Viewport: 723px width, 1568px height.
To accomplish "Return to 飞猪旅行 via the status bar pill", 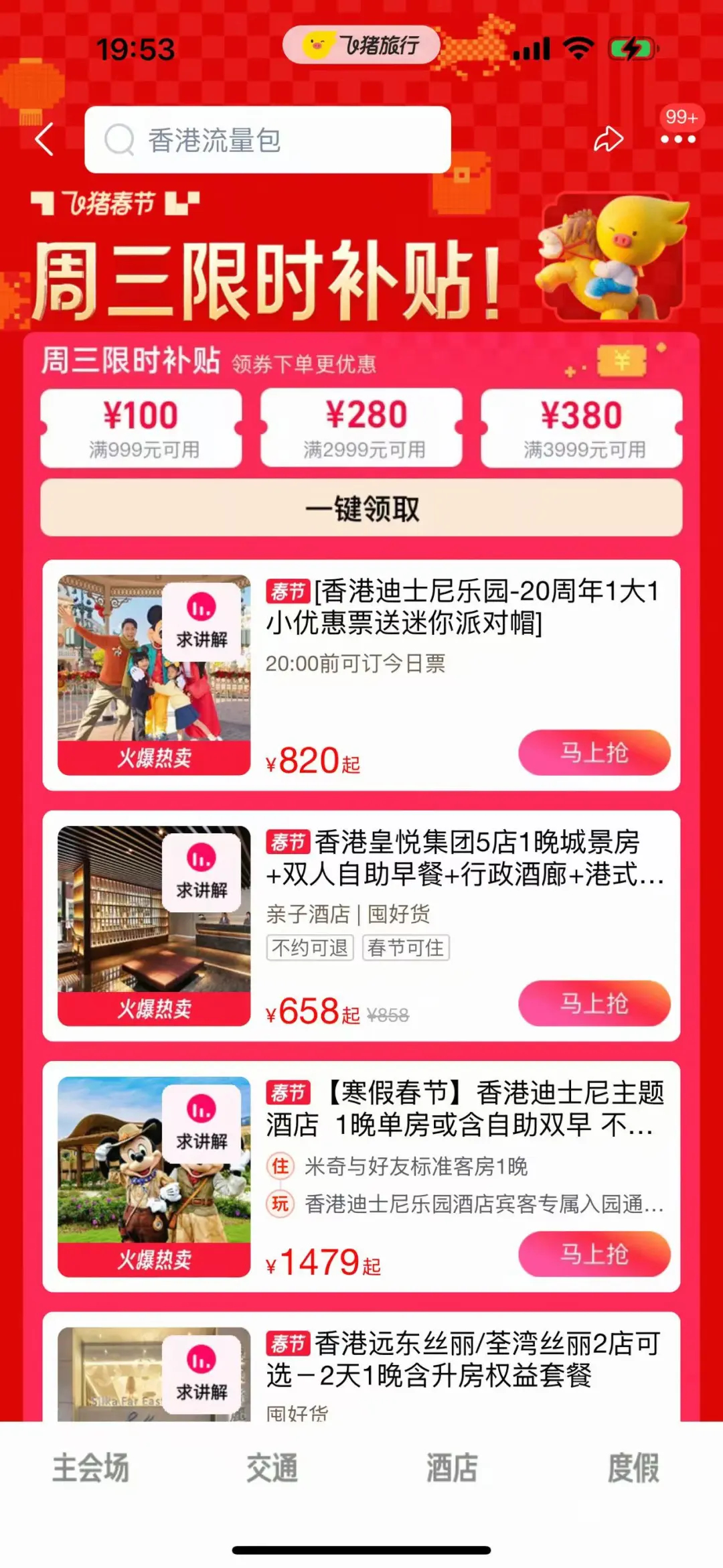I will [361, 46].
